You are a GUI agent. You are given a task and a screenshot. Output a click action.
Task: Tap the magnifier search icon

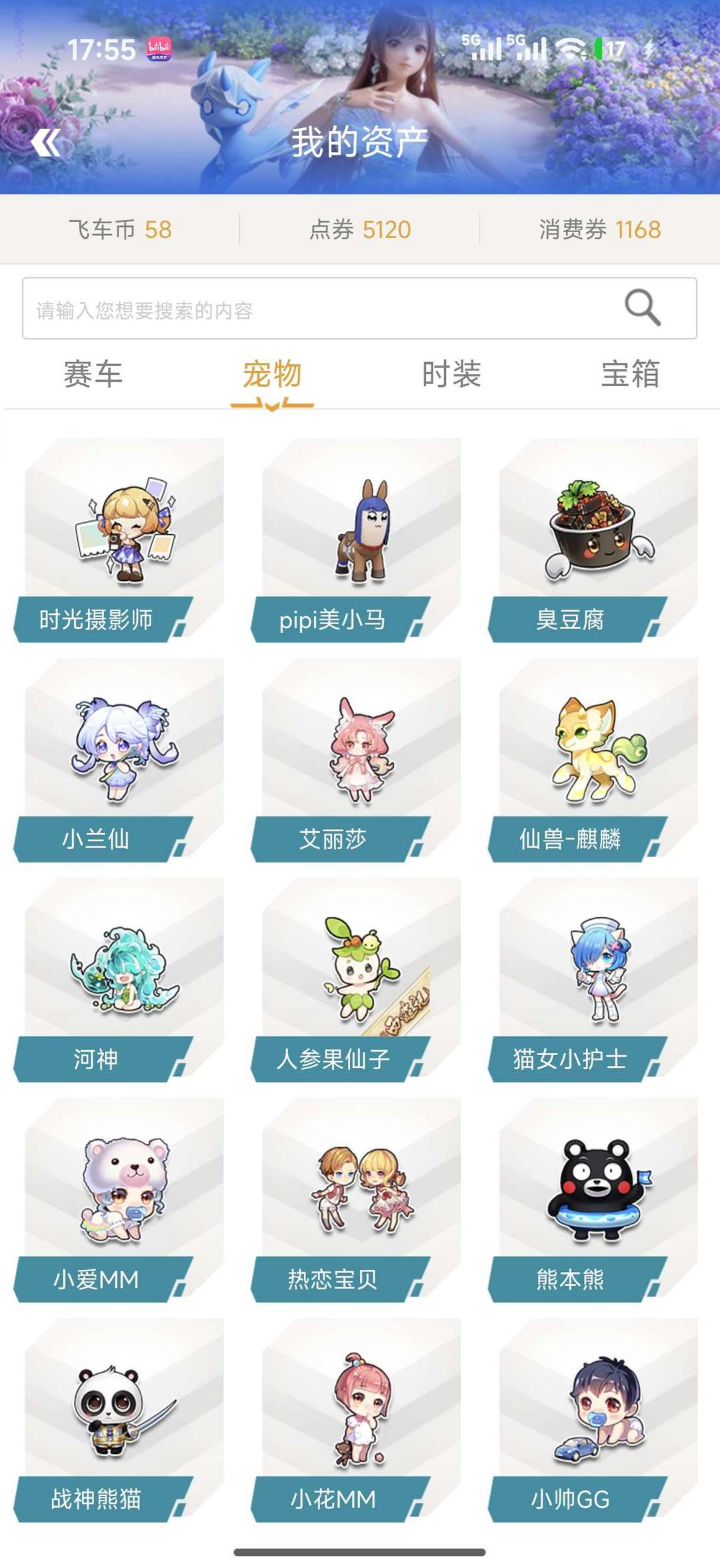click(643, 307)
